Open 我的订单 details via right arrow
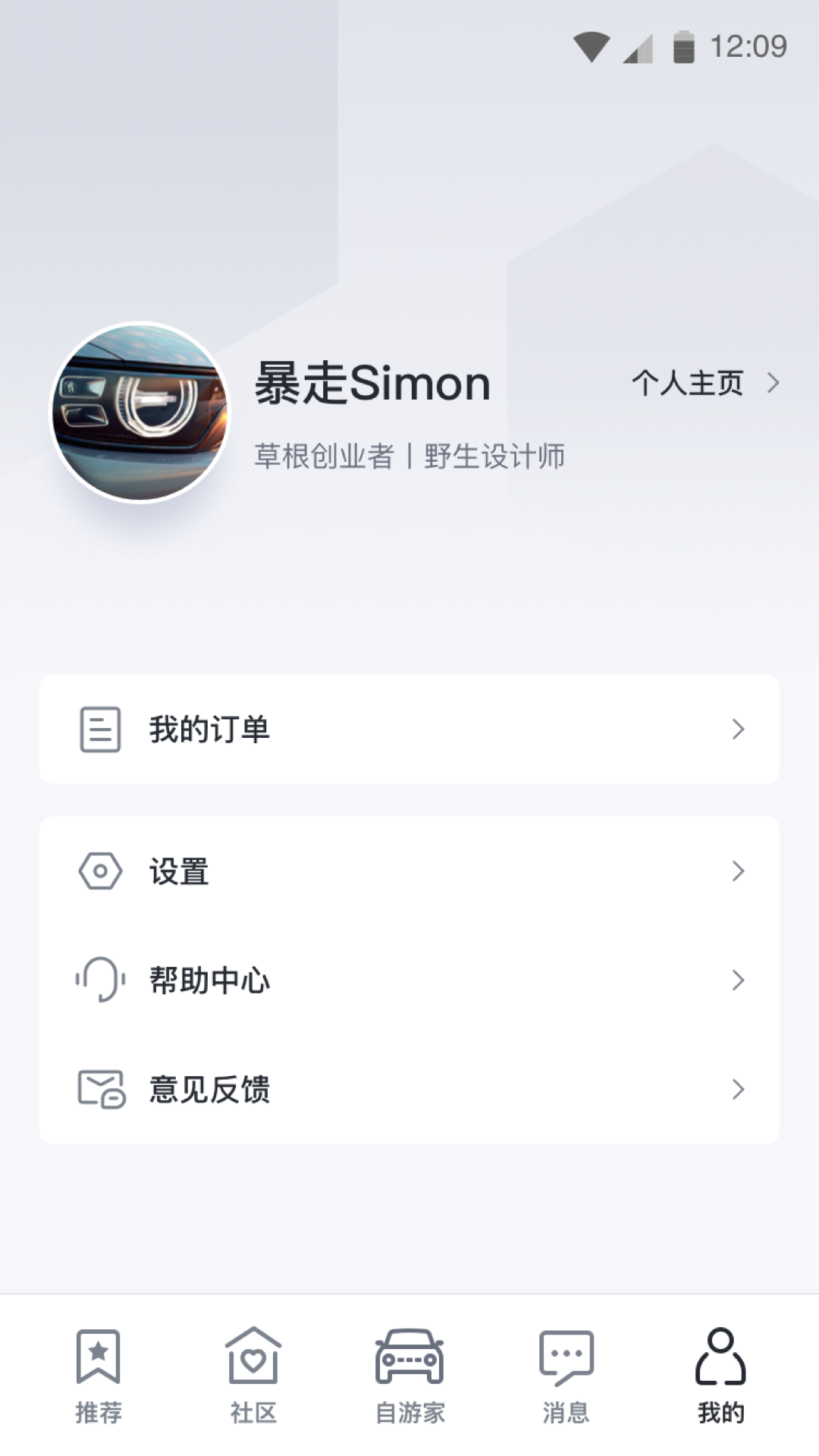This screenshot has height=1456, width=819. [739, 730]
